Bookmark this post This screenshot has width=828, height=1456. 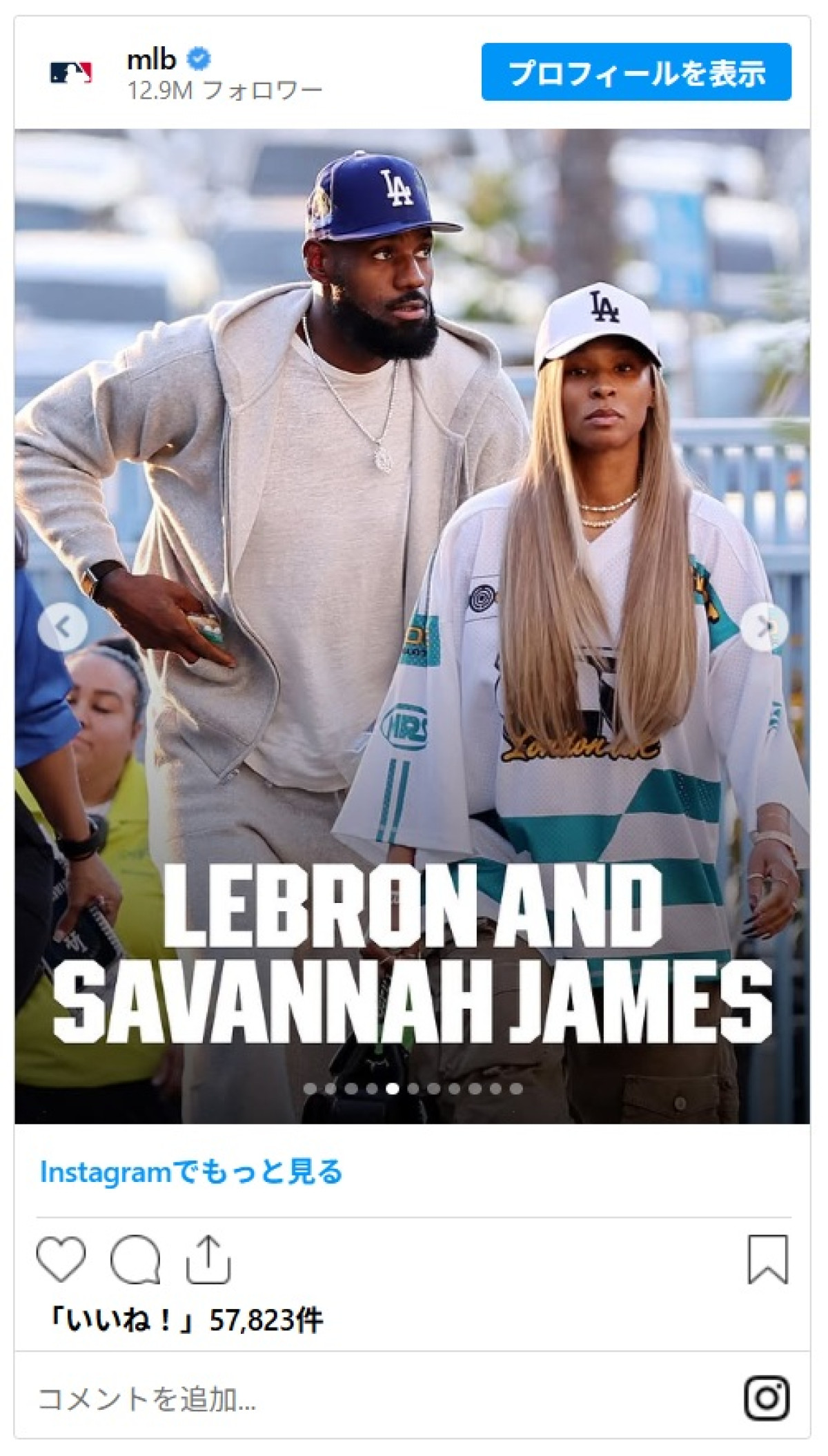point(767,1260)
